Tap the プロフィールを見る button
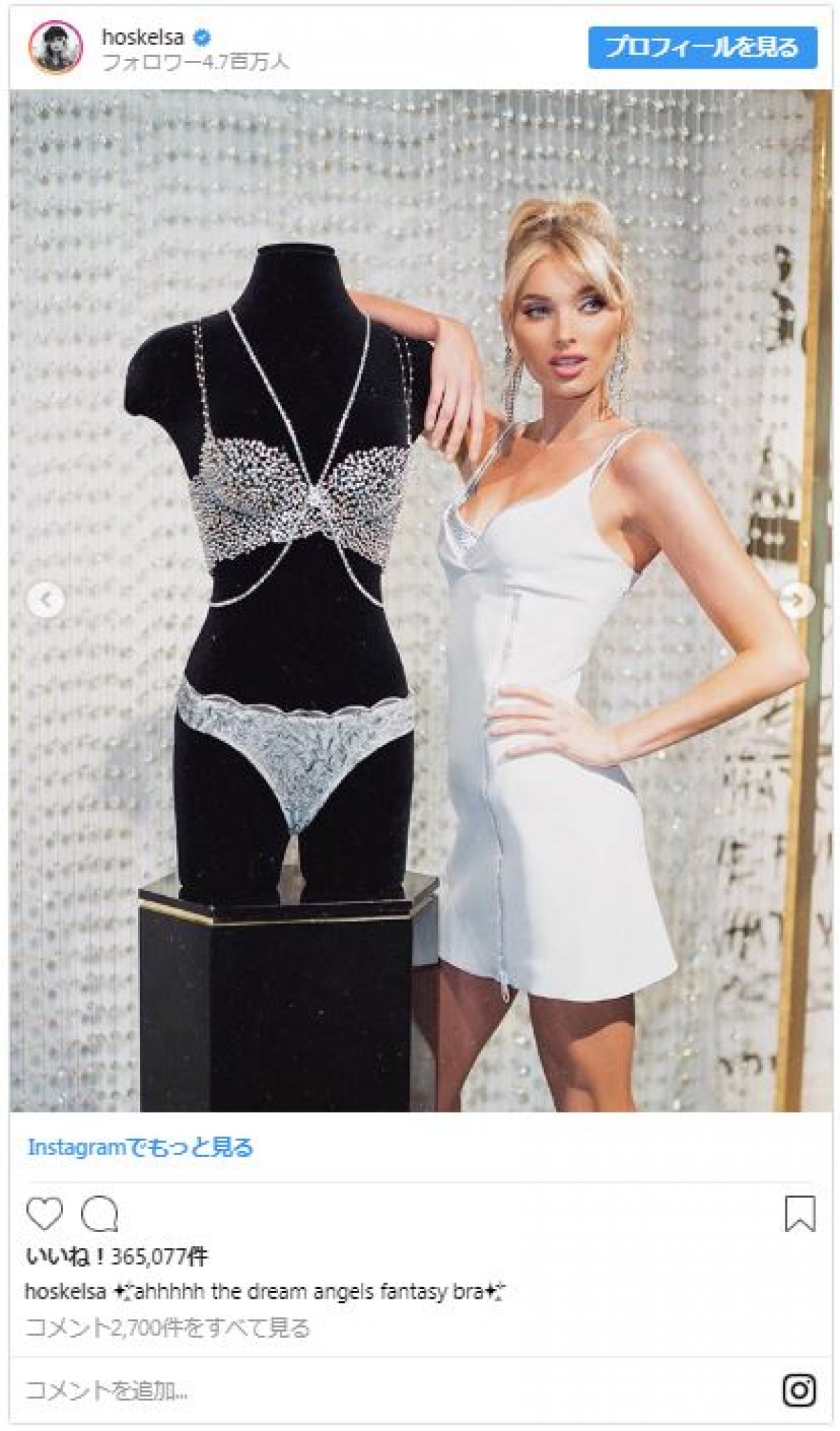 pyautogui.click(x=701, y=48)
